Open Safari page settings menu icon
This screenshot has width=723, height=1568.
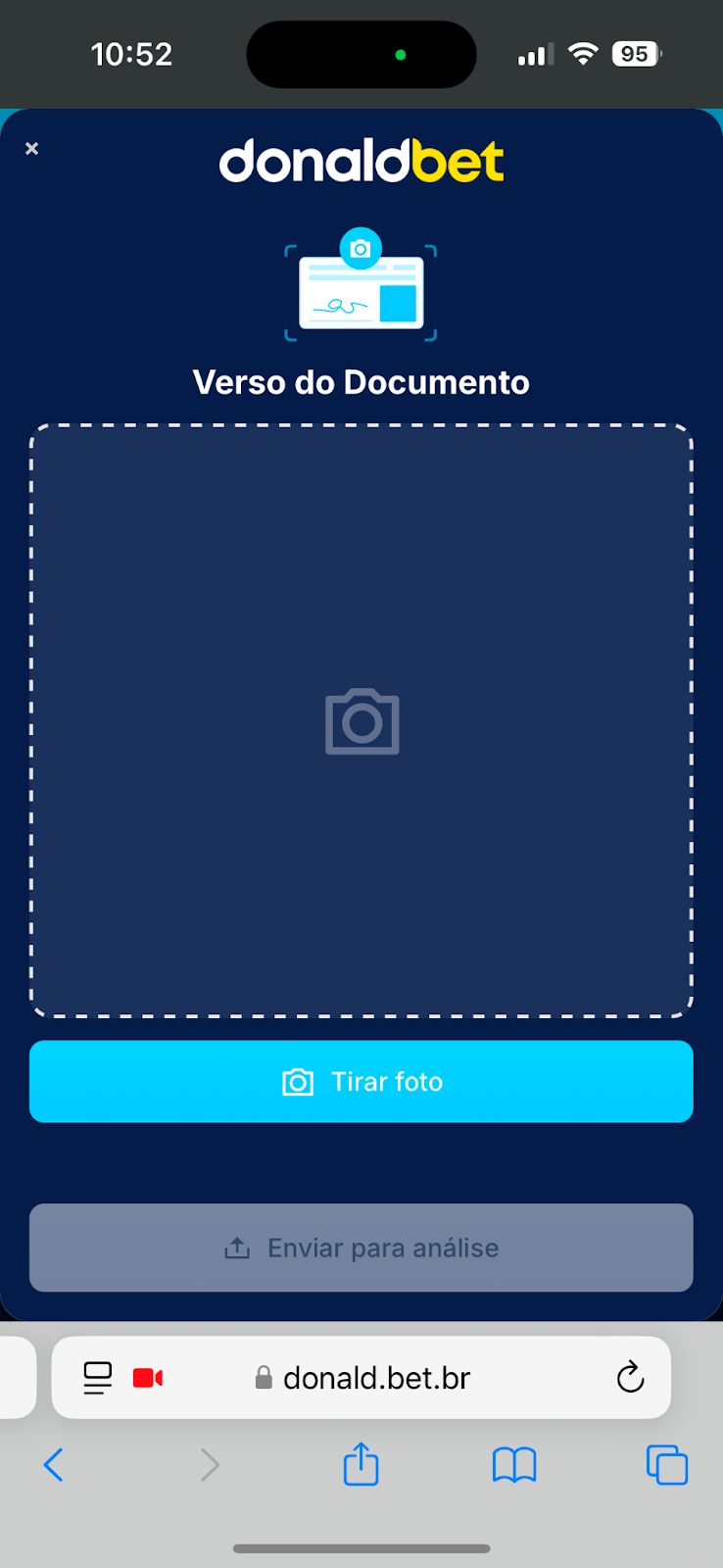tap(98, 1378)
